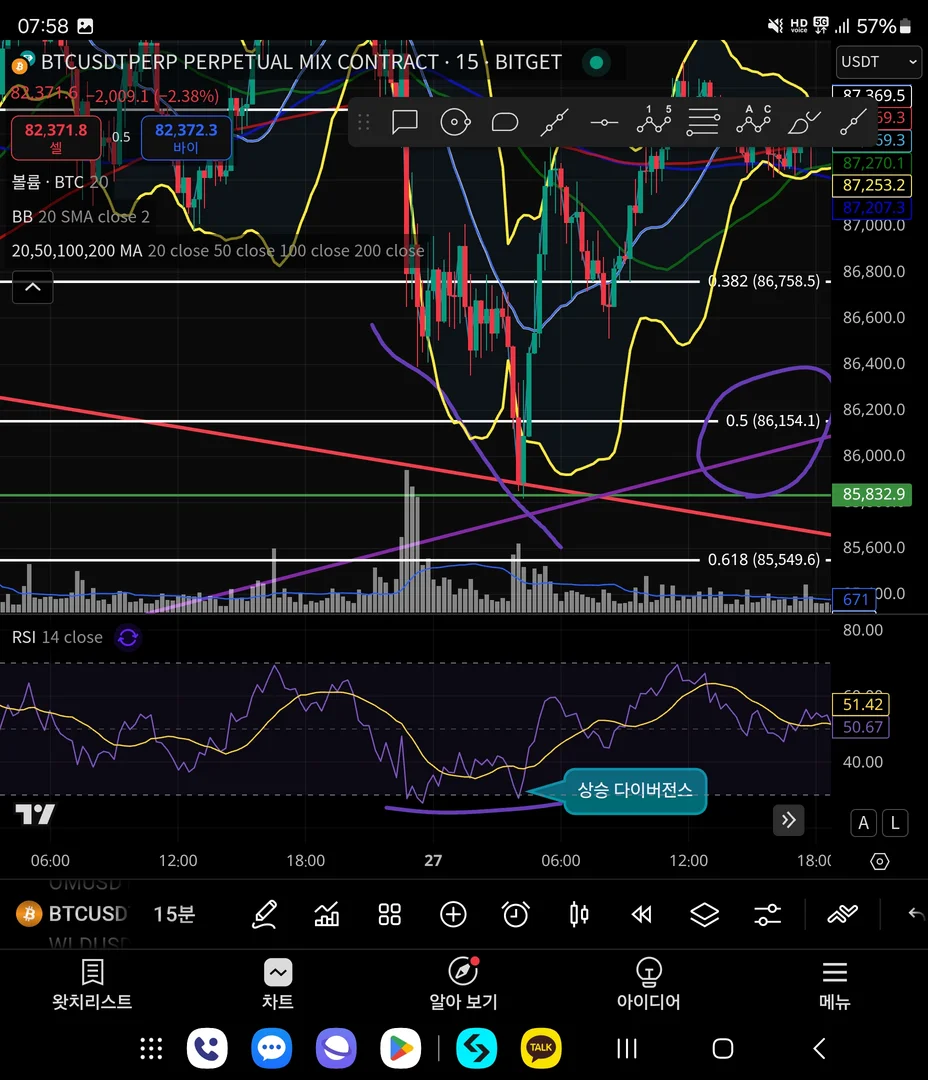Select the brush drawing tool
This screenshot has height=1080, width=928.
tap(803, 123)
